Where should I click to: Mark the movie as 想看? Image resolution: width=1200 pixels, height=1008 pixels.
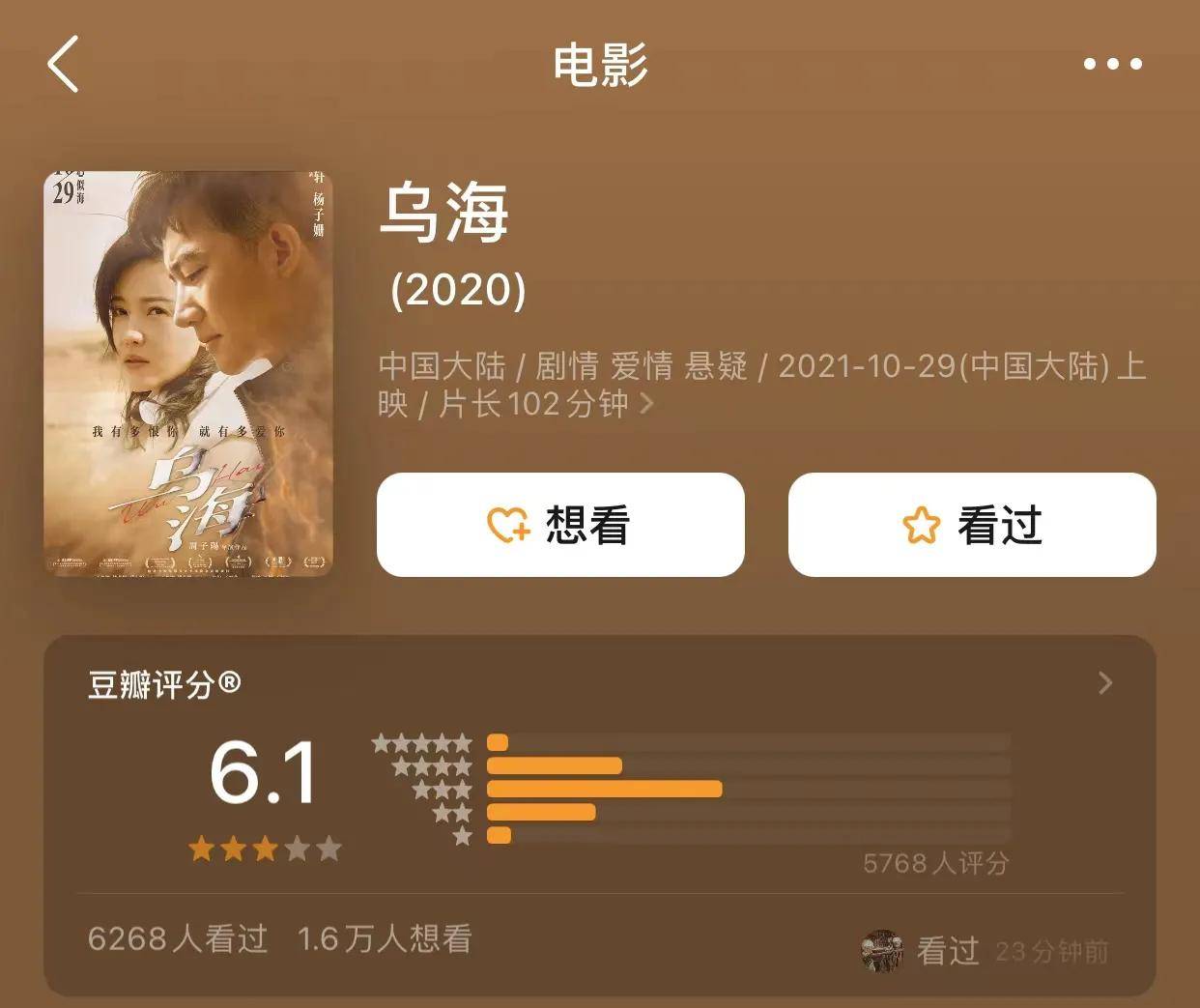560,525
